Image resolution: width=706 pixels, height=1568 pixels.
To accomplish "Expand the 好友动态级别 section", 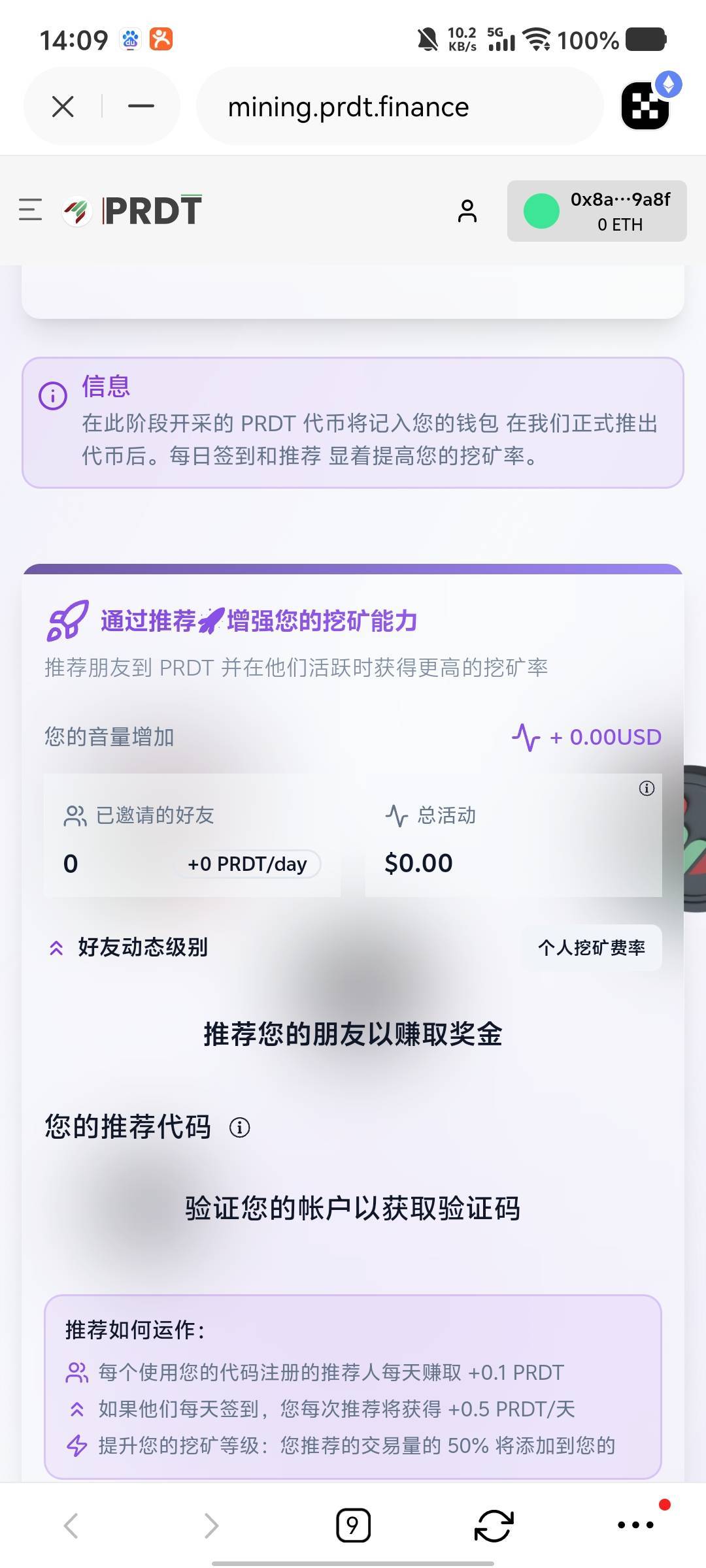I will click(129, 947).
